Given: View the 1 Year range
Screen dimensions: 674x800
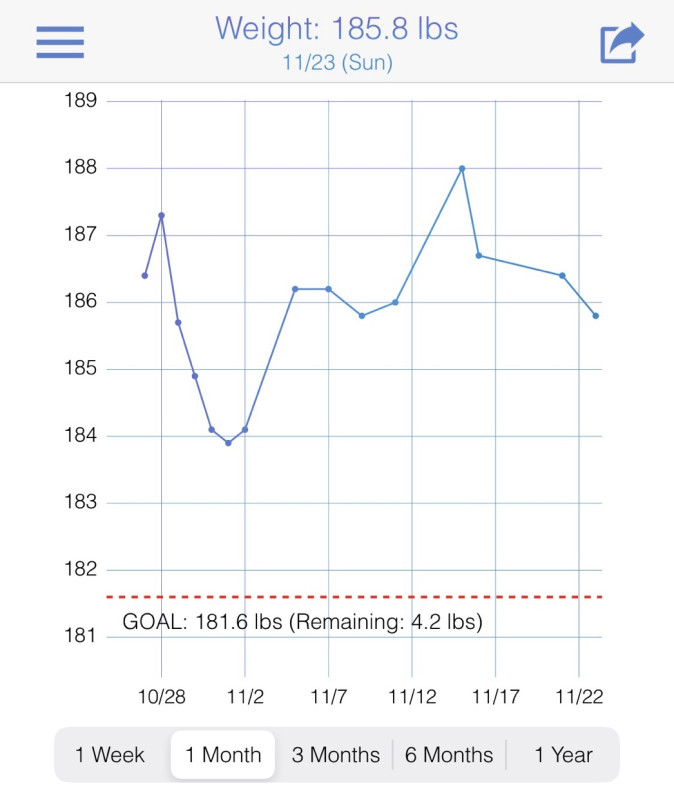Looking at the screenshot, I should click(563, 755).
